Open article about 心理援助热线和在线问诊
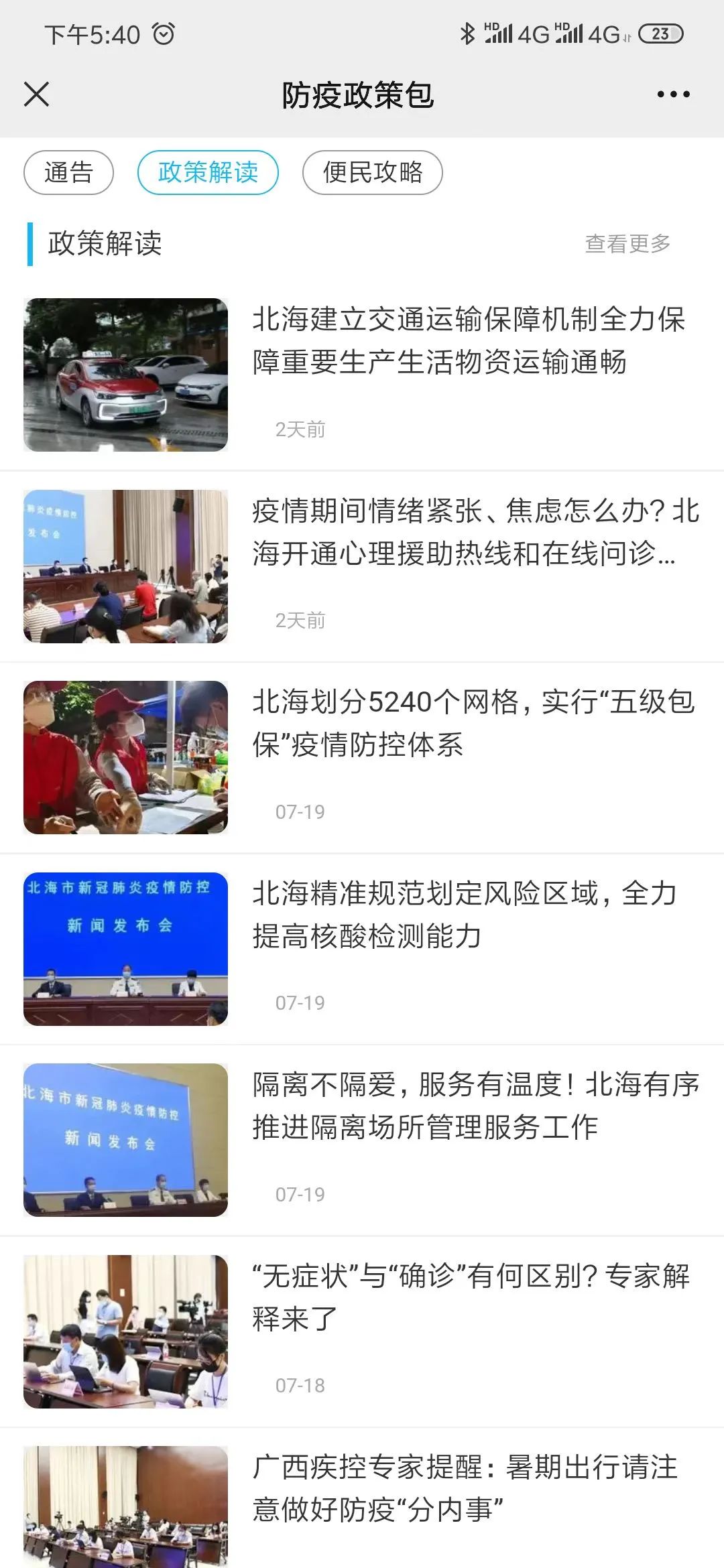Screen dimensions: 724x1568 pos(362,567)
